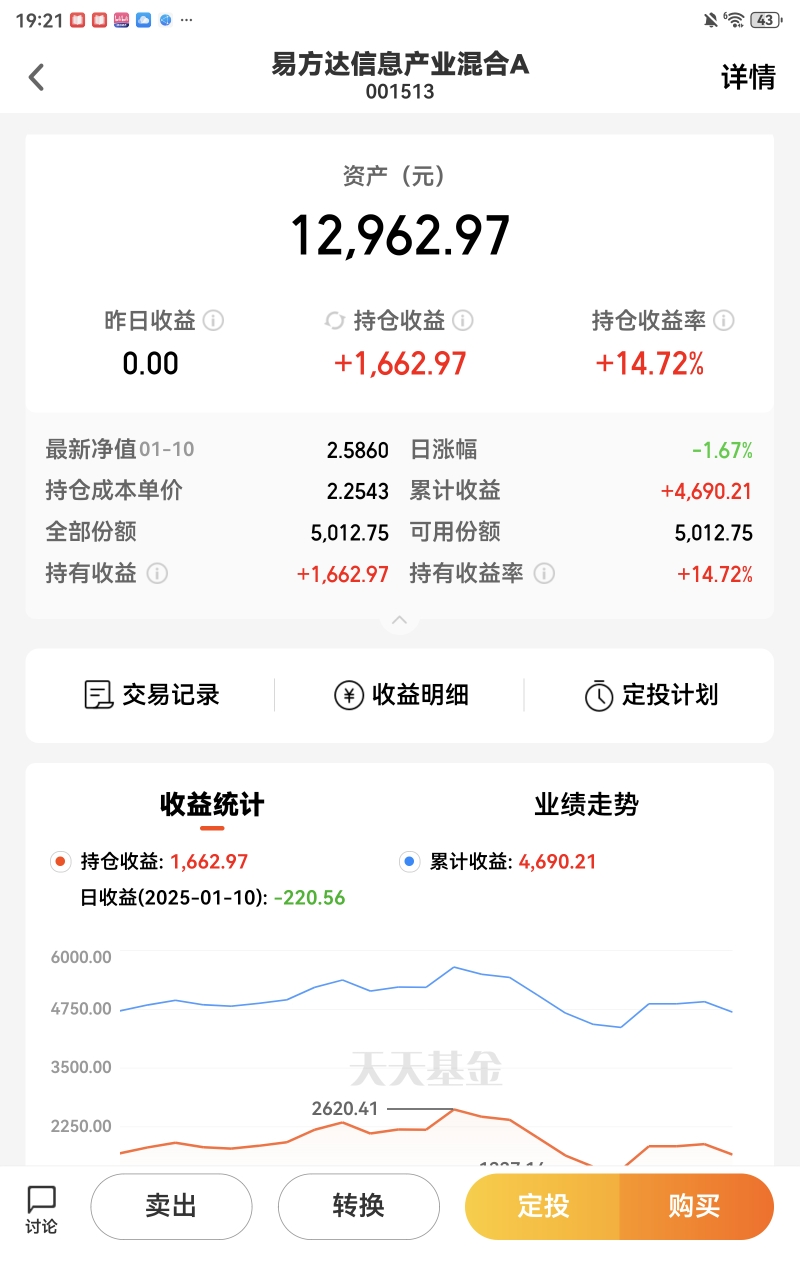
Task: Open the 详情 fund details page
Action: click(748, 77)
